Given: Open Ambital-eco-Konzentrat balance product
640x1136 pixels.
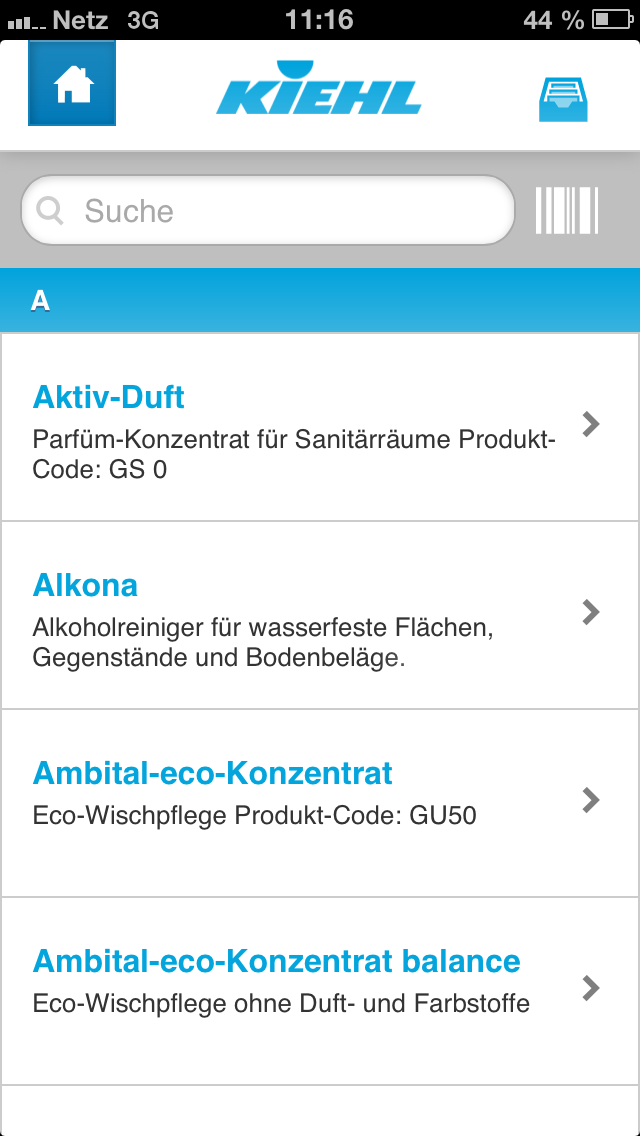Looking at the screenshot, I should [320, 991].
